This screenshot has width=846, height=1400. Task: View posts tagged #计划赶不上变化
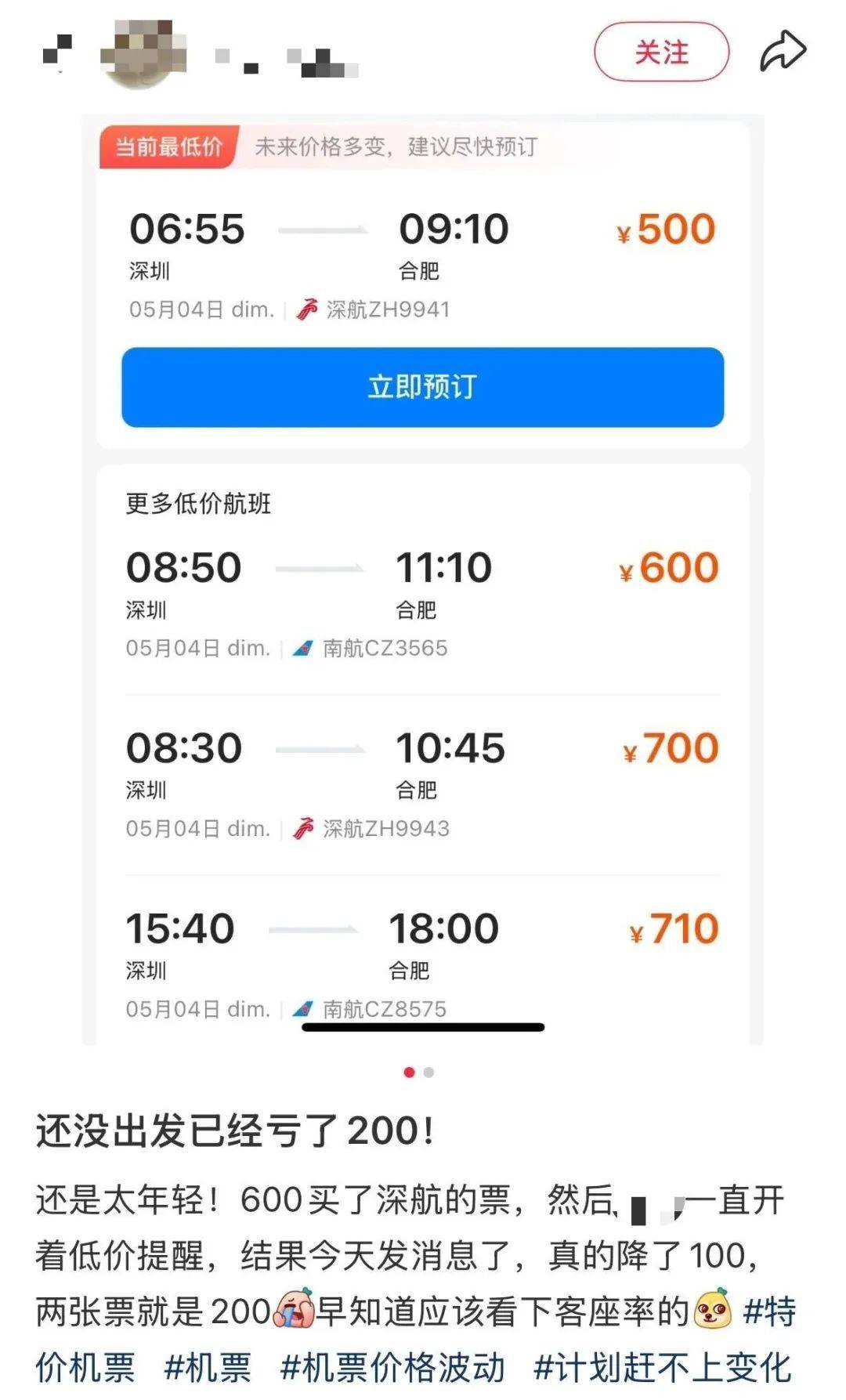click(662, 1367)
